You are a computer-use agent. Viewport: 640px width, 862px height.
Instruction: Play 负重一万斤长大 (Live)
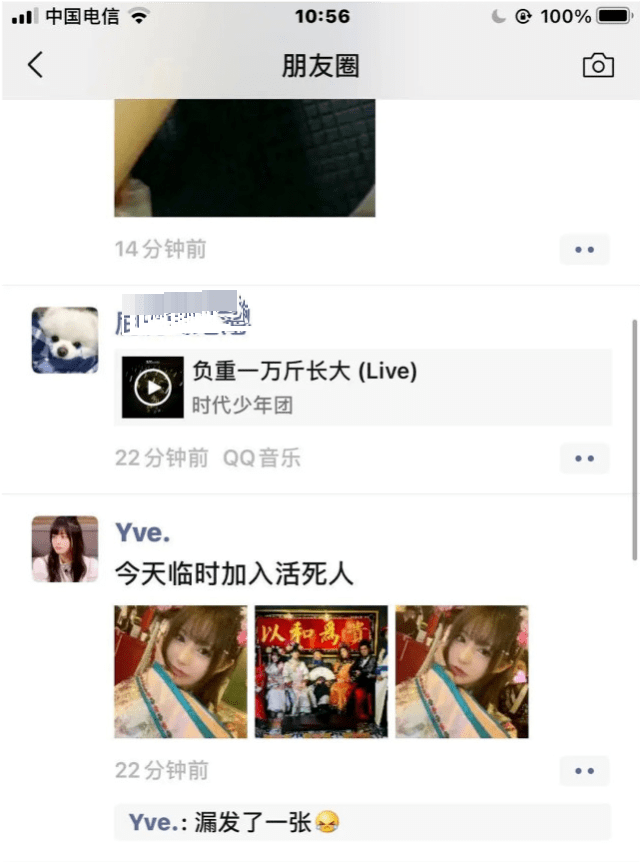click(153, 387)
